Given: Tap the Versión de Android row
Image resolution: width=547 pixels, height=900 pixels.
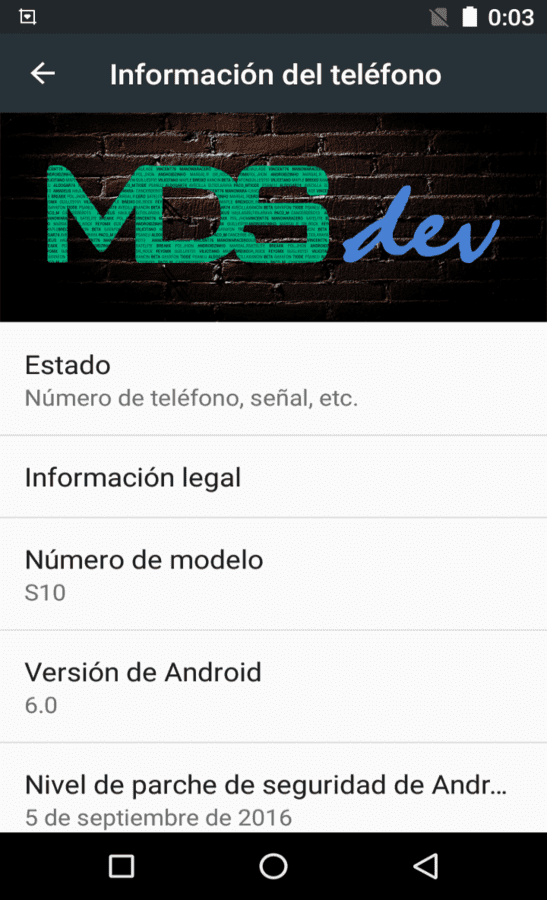Looking at the screenshot, I should [273, 686].
